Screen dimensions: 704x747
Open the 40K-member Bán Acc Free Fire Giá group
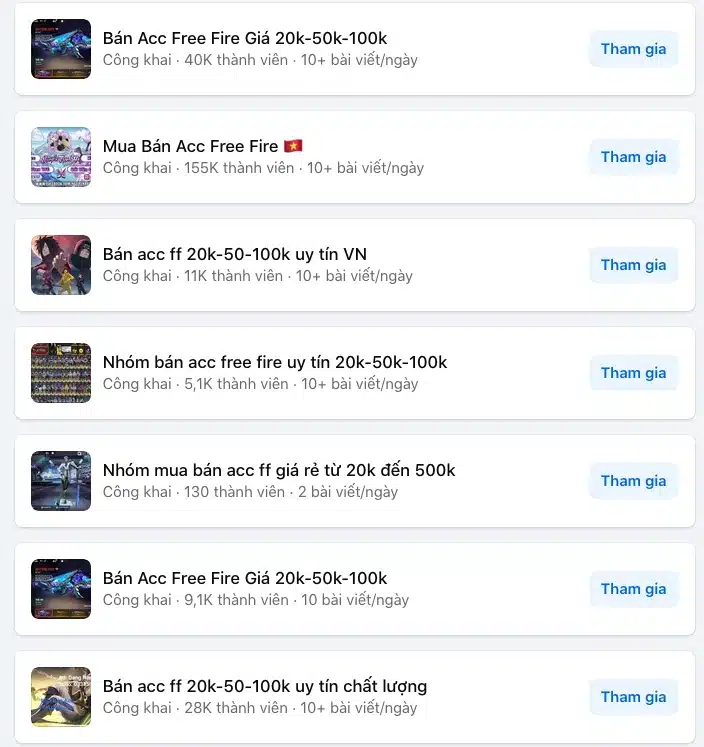(x=244, y=38)
